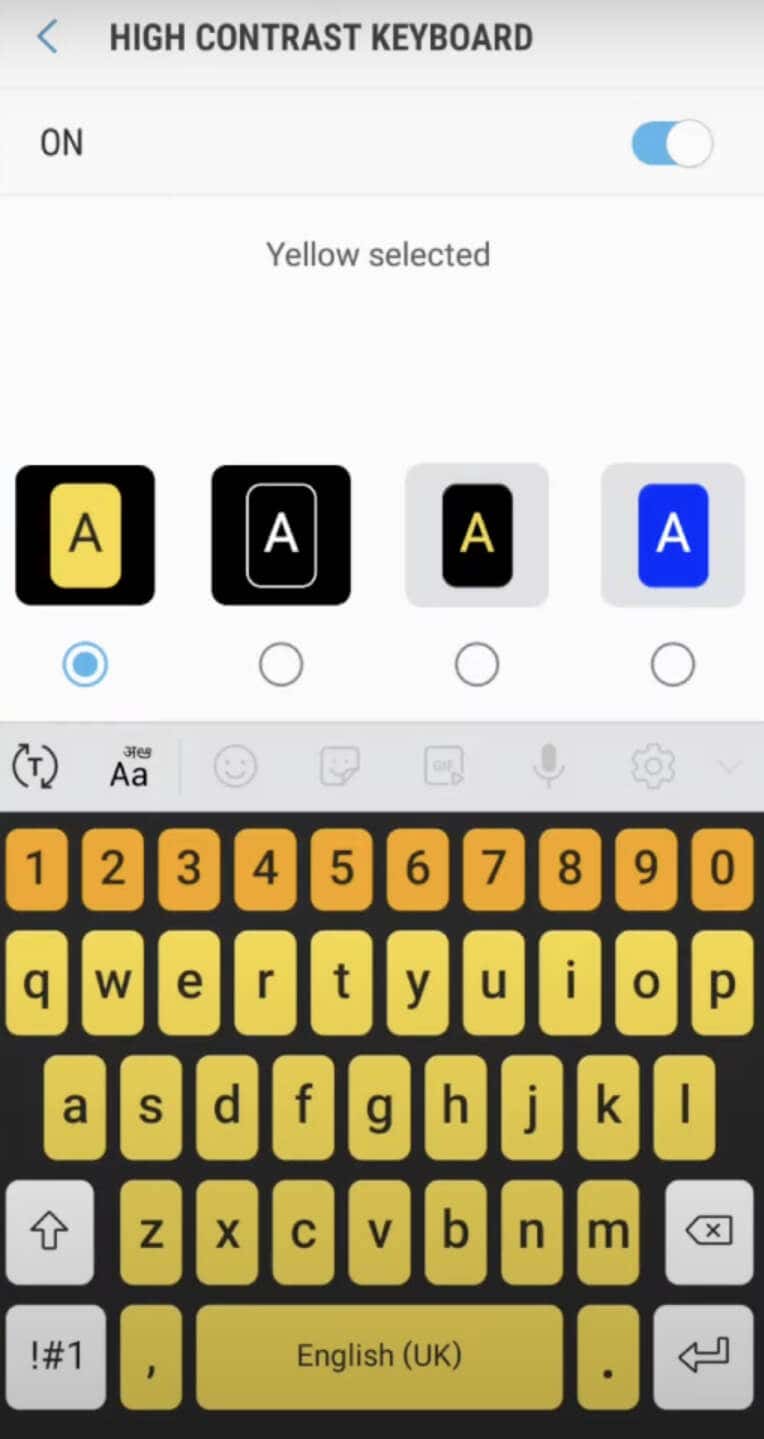Turn off the high contrast keyboard switch
764x1439 pixels.
(x=671, y=144)
